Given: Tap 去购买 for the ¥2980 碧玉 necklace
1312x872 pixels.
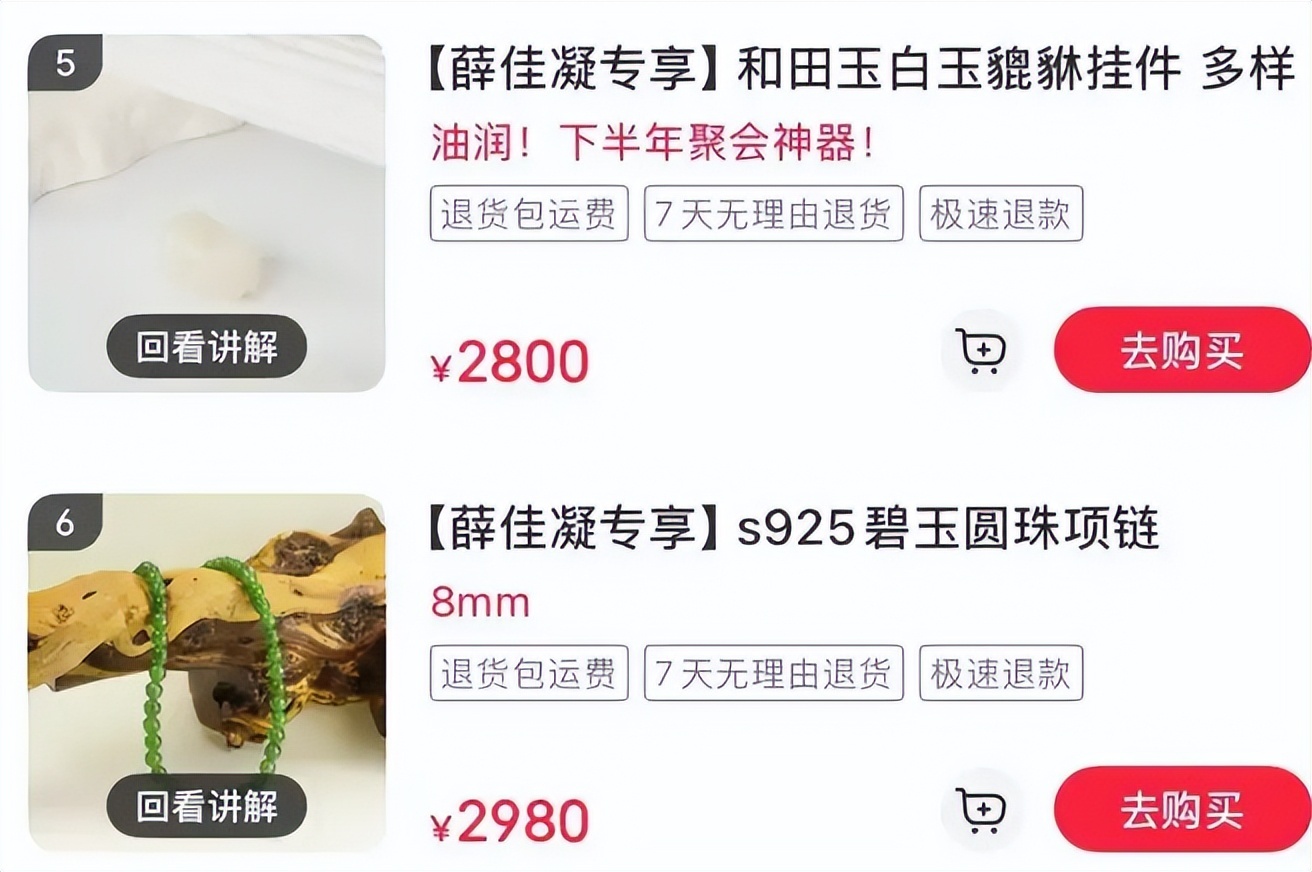Looking at the screenshot, I should (1182, 810).
